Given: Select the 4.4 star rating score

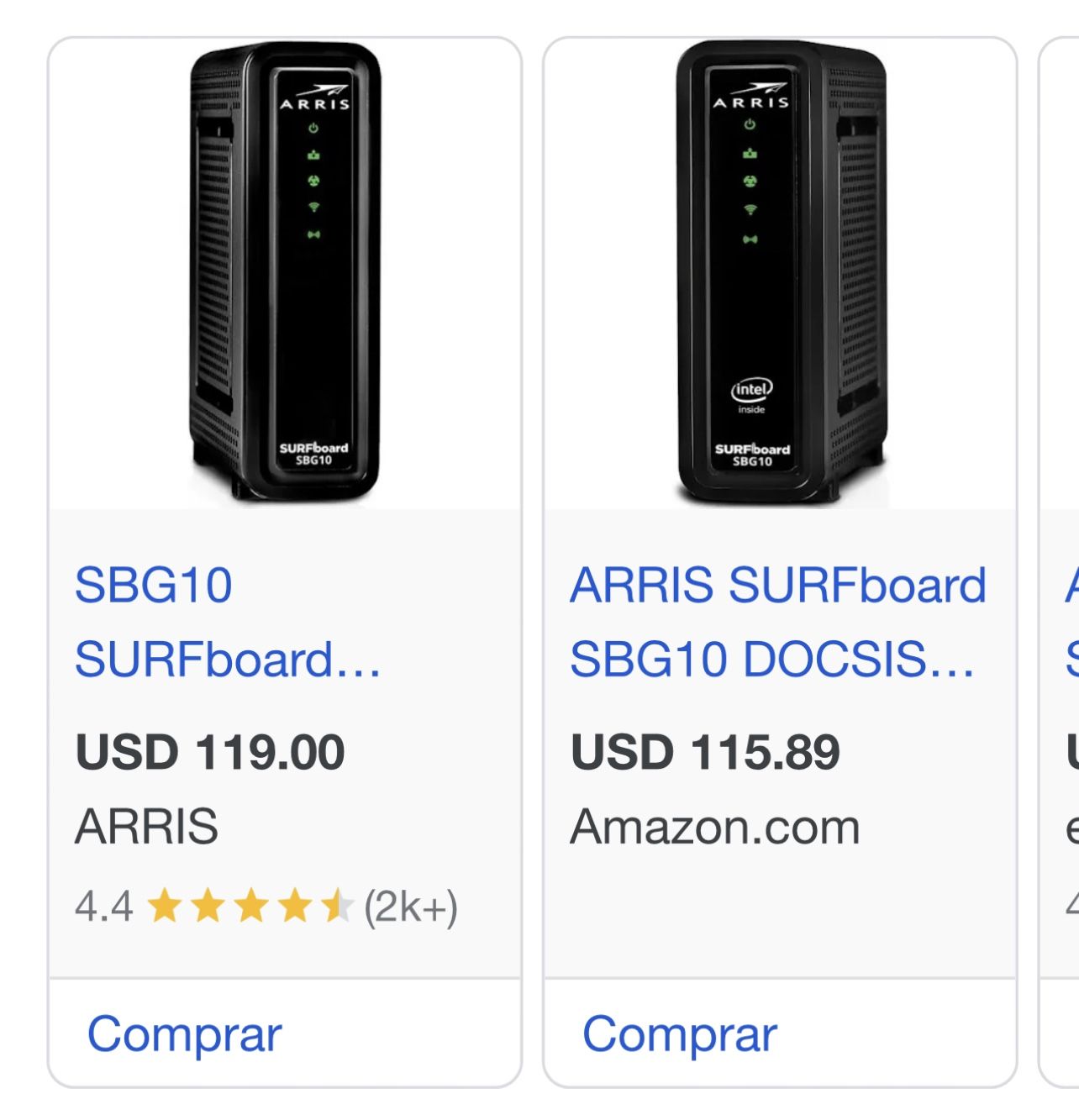Looking at the screenshot, I should click(x=103, y=907).
